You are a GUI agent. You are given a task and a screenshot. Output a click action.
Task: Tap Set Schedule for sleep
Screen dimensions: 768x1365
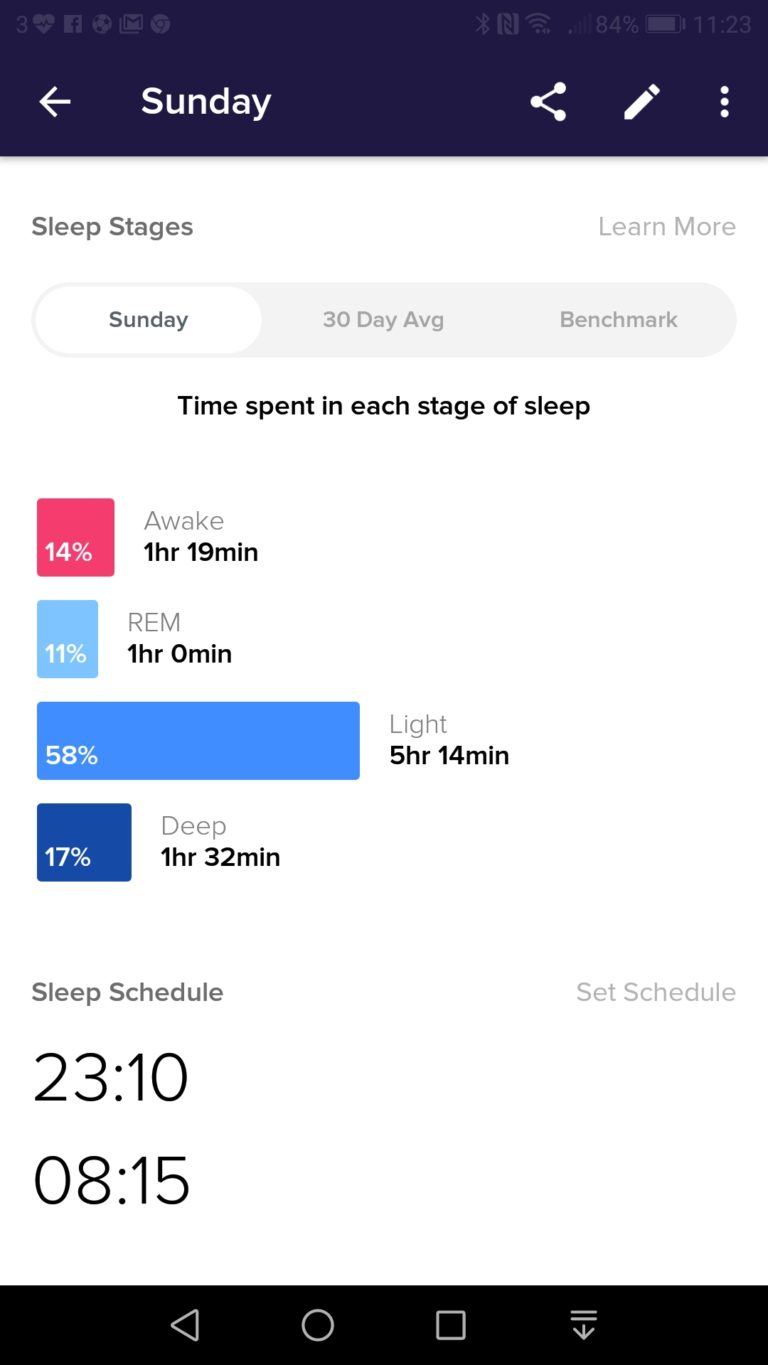656,992
